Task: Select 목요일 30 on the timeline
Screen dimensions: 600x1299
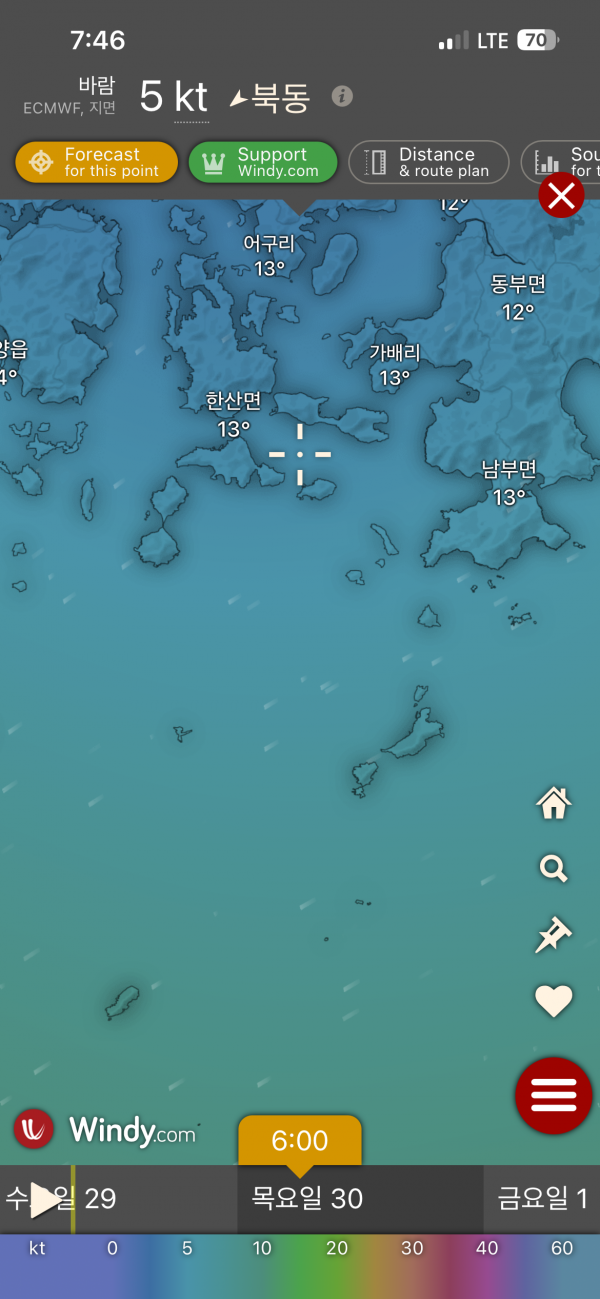Action: click(x=307, y=1199)
